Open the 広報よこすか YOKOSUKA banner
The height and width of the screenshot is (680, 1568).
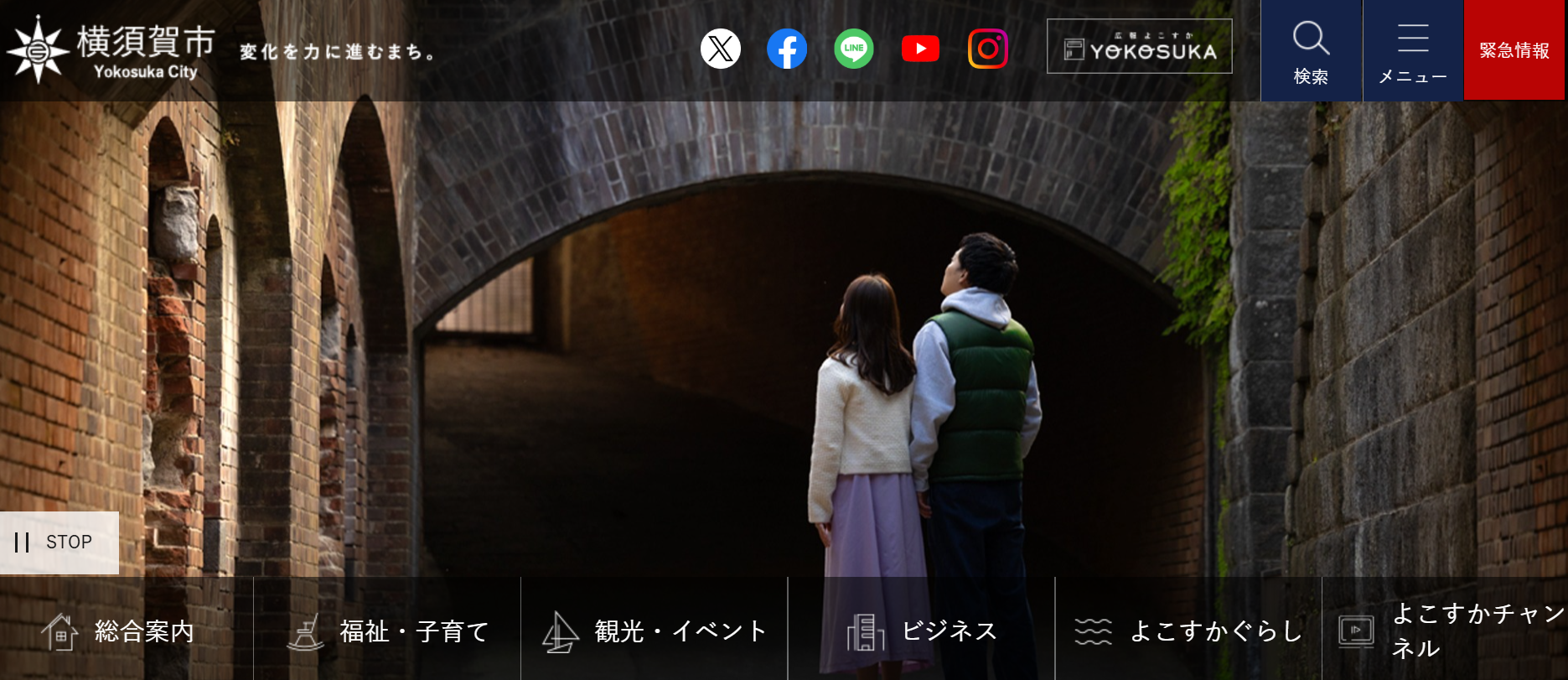(1139, 47)
